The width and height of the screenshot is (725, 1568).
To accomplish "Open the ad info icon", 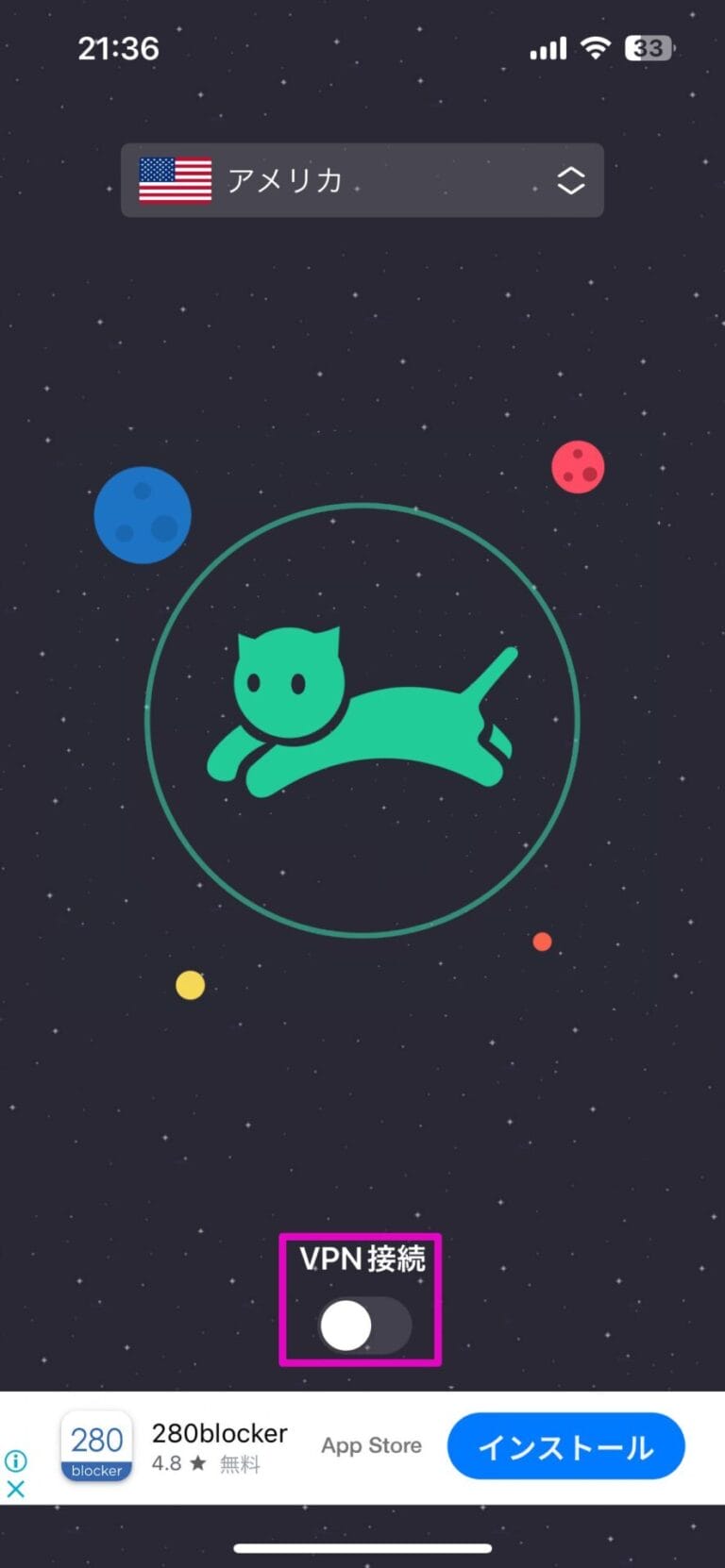I will click(16, 1461).
